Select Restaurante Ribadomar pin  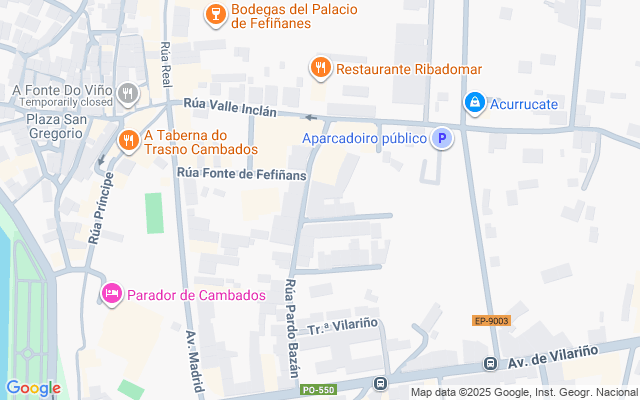[320, 68]
